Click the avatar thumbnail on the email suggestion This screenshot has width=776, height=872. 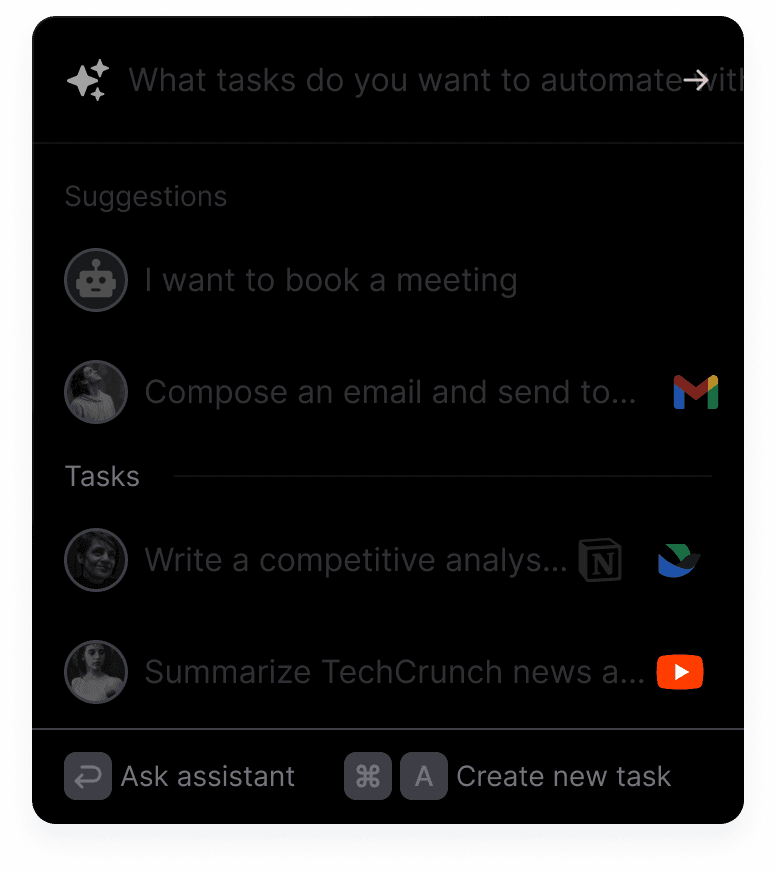pos(96,392)
